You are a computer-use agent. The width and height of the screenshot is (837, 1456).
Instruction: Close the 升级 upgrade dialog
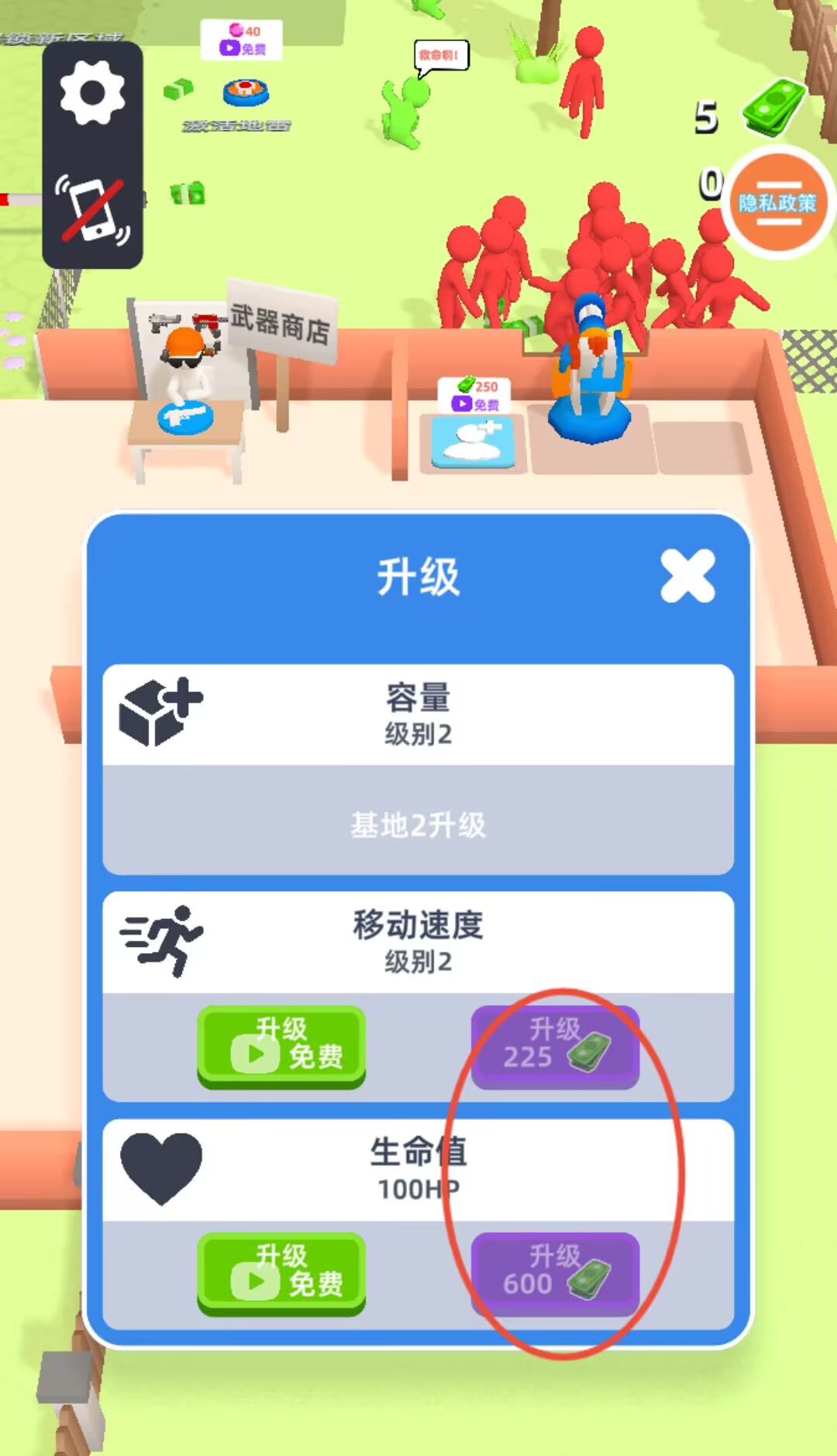tap(687, 576)
